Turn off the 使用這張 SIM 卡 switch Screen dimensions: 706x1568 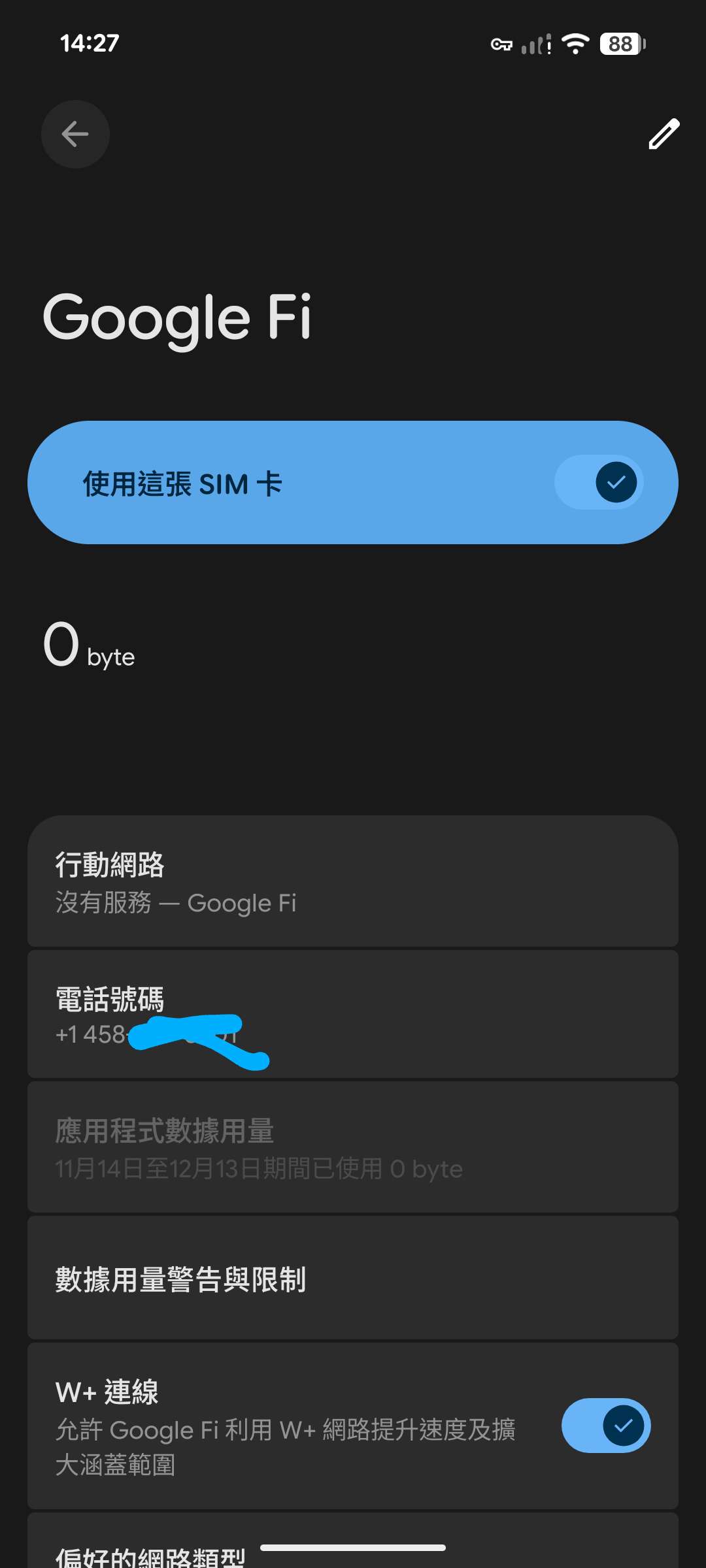pos(599,483)
